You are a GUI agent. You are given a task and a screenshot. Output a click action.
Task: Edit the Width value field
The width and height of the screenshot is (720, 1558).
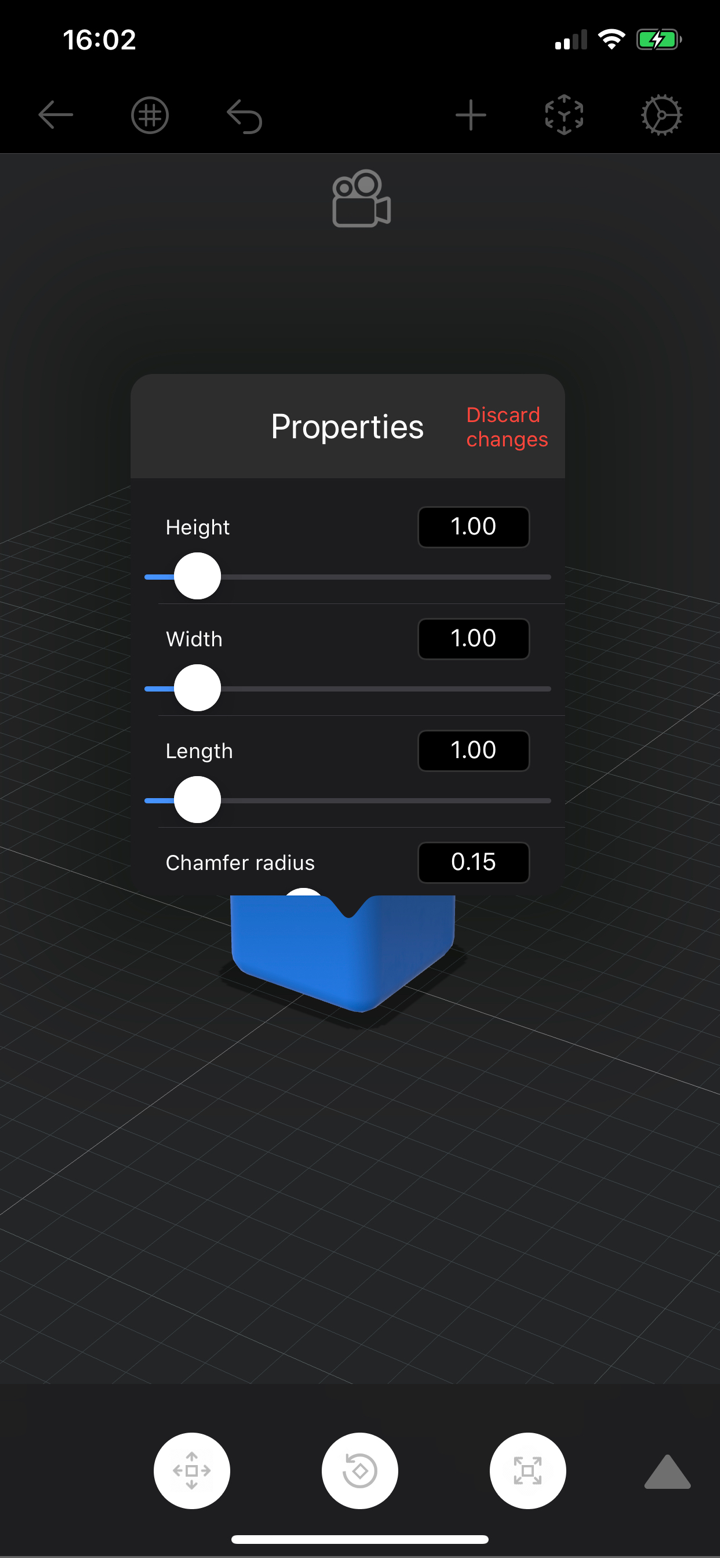pos(473,638)
